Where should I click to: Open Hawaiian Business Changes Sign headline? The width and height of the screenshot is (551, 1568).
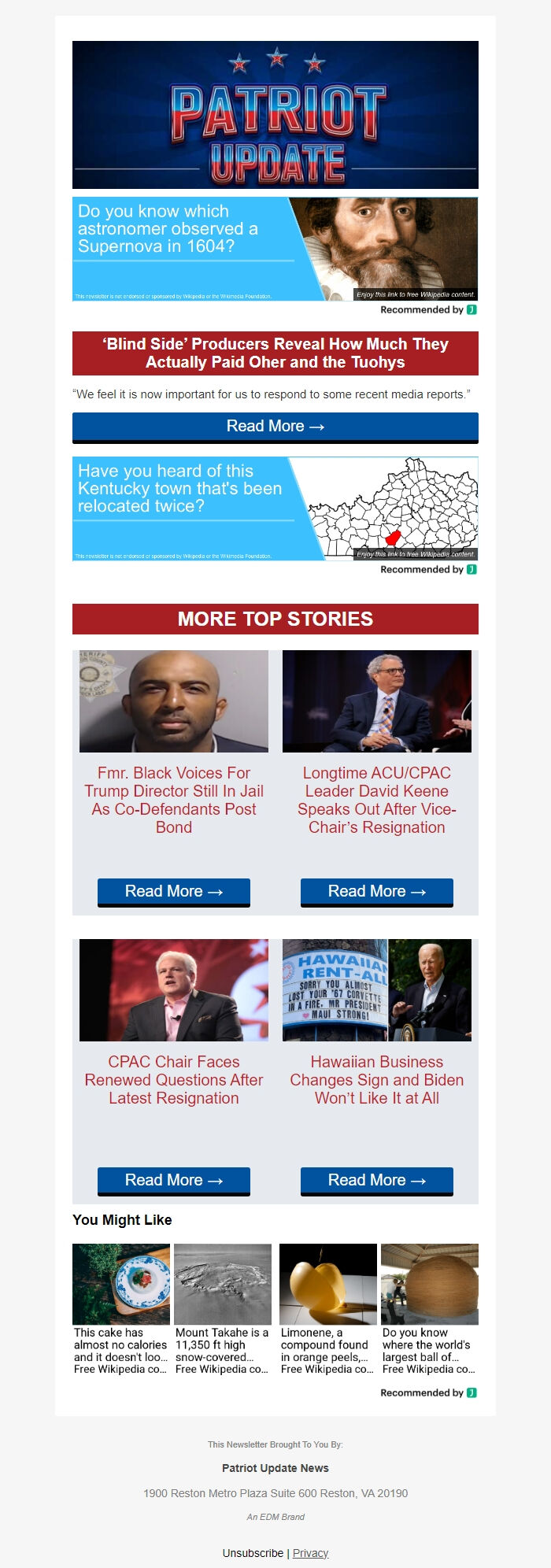tap(377, 1080)
